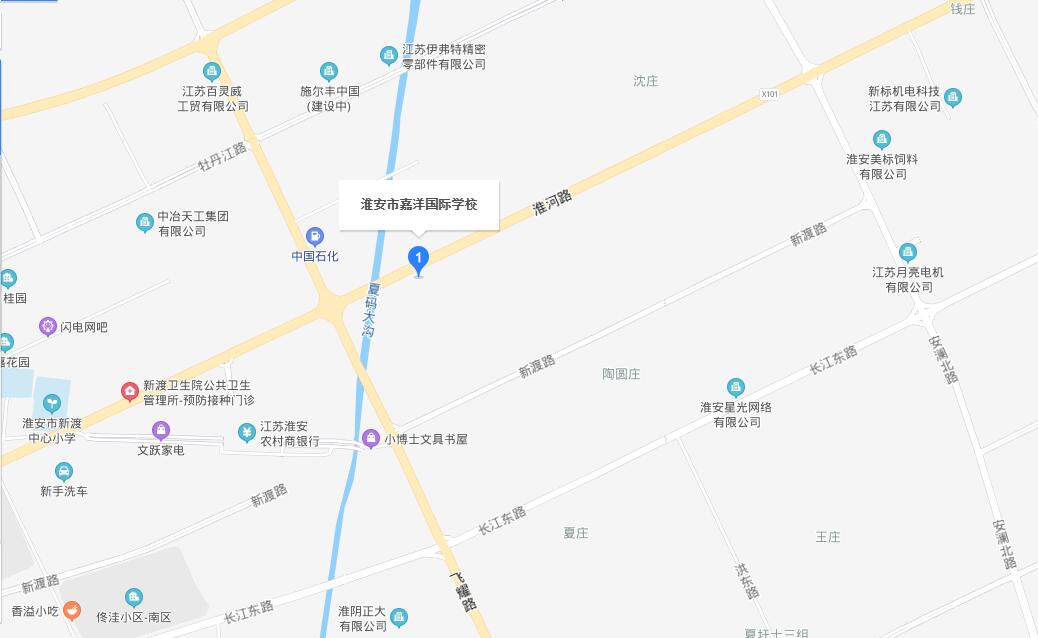Select the 新手洗车 car wash marker
Viewport: 1038px width, 638px height.
tap(63, 471)
